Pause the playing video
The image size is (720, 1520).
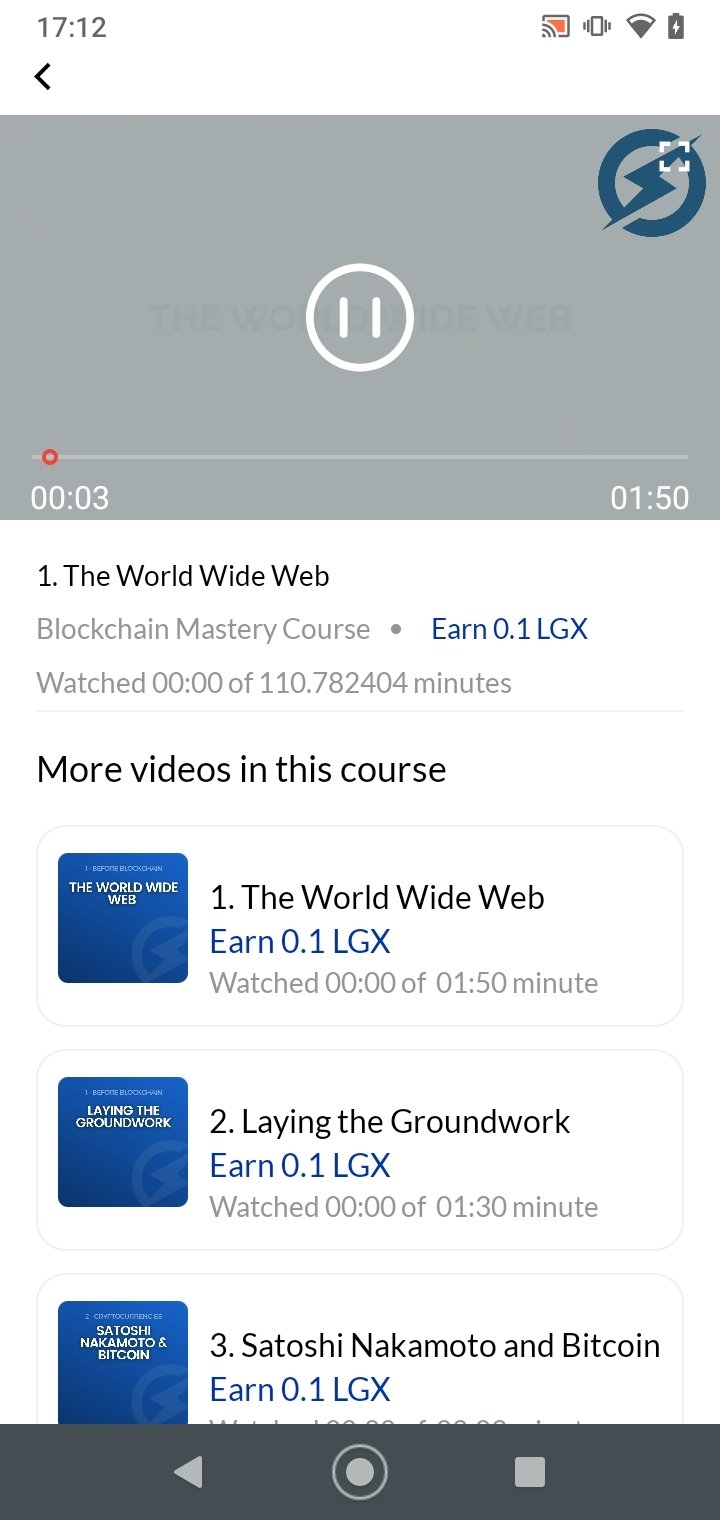360,318
